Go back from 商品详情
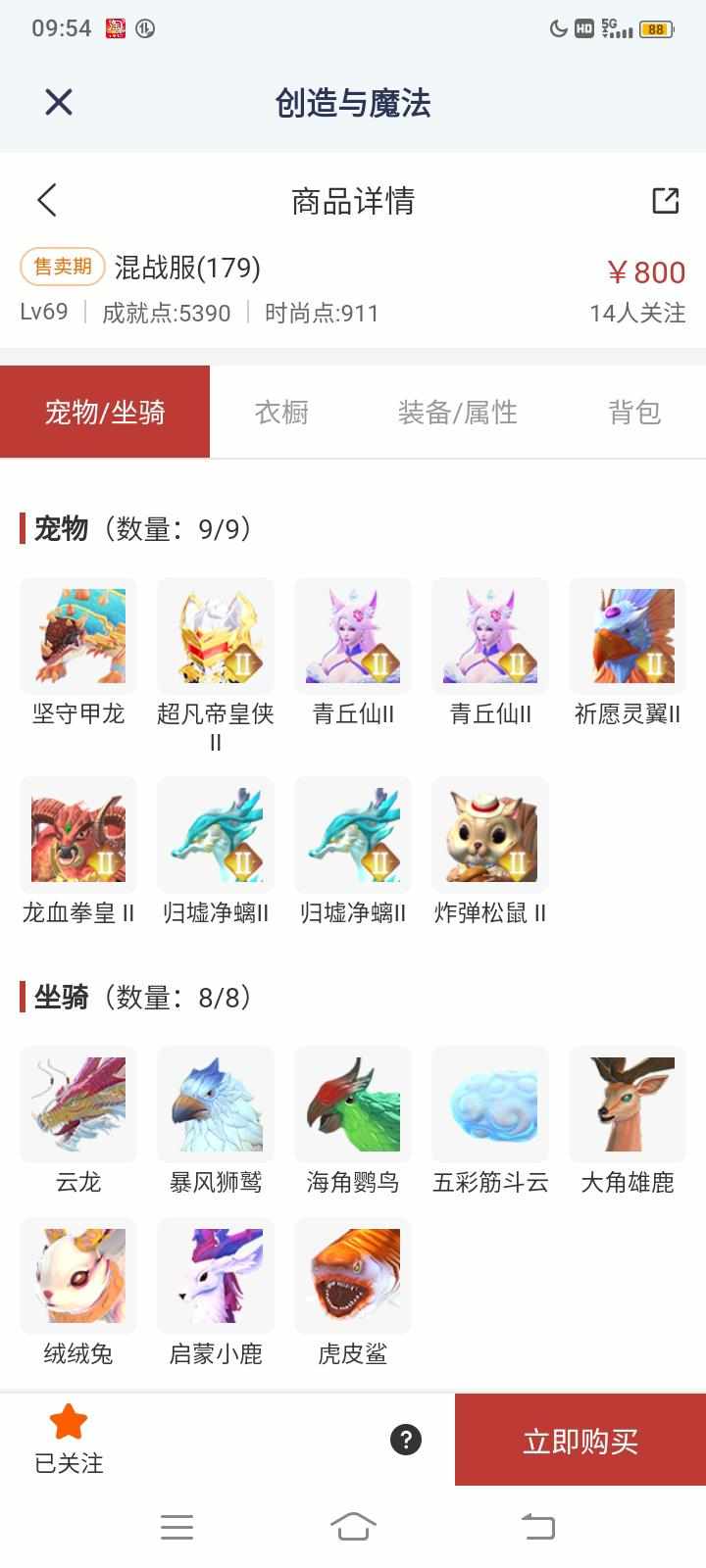Image resolution: width=706 pixels, height=1568 pixels. tap(47, 200)
